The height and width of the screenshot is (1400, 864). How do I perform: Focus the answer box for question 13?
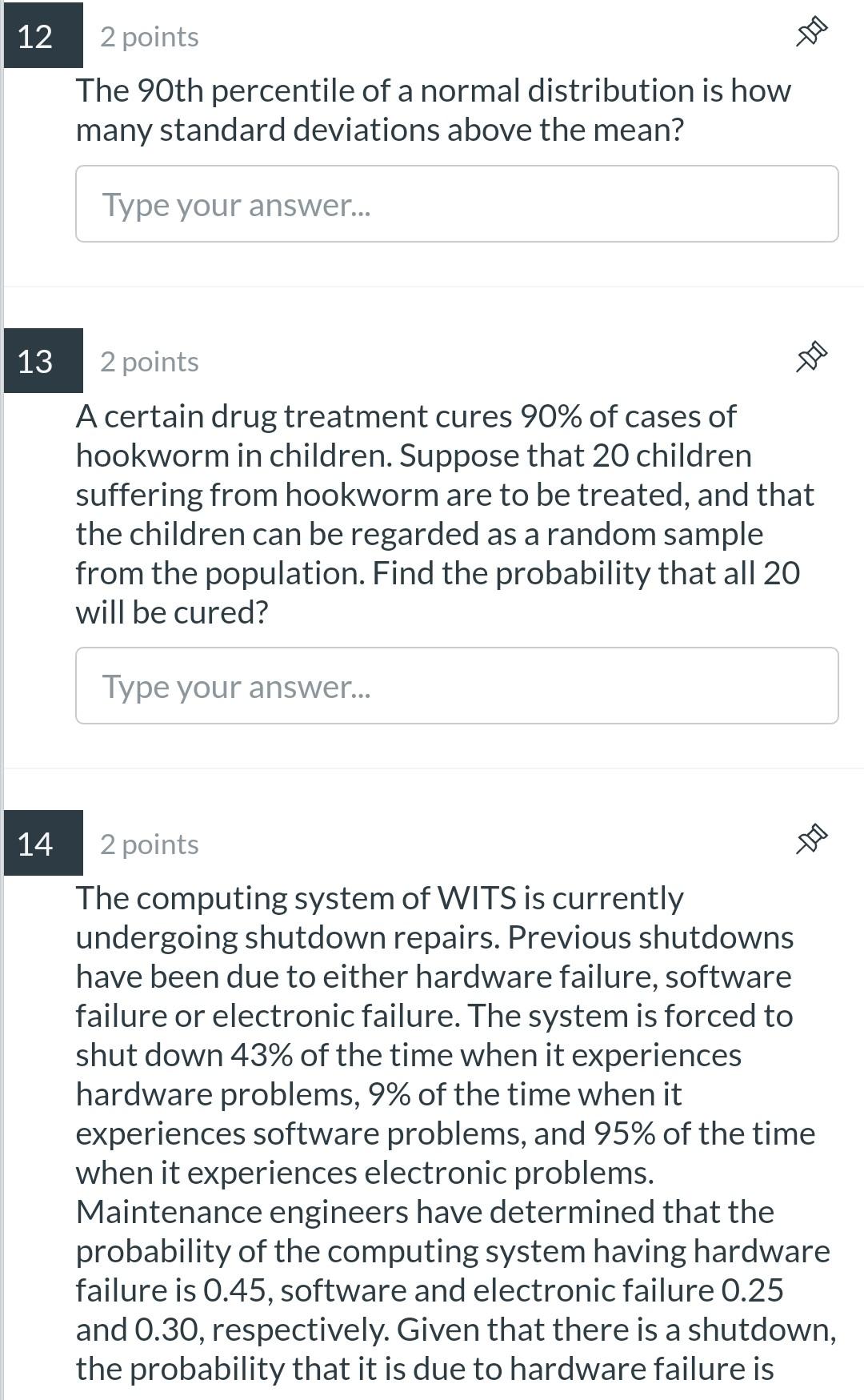coord(457,686)
